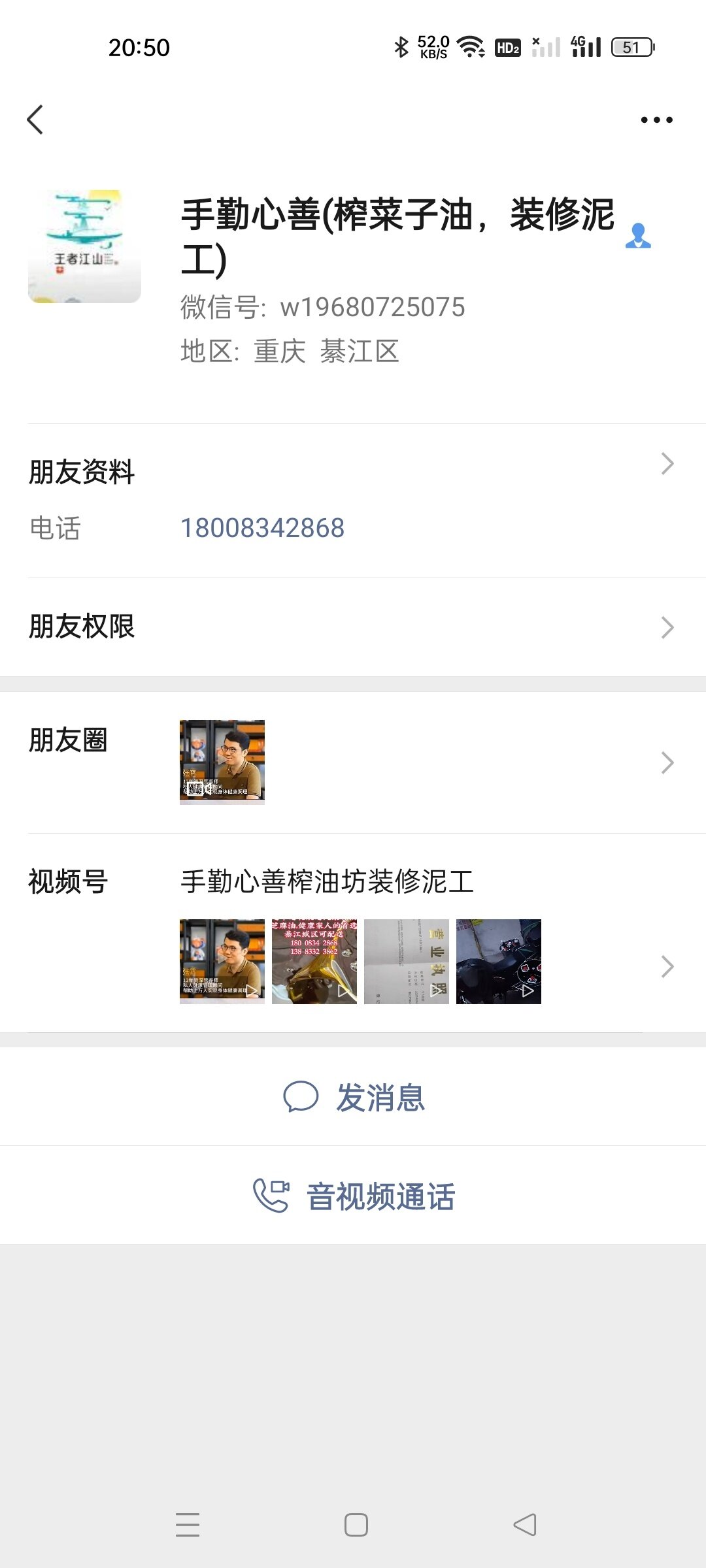This screenshot has width=706, height=1568.
Task: Open recent apps from the navigation bar
Action: 188,1525
